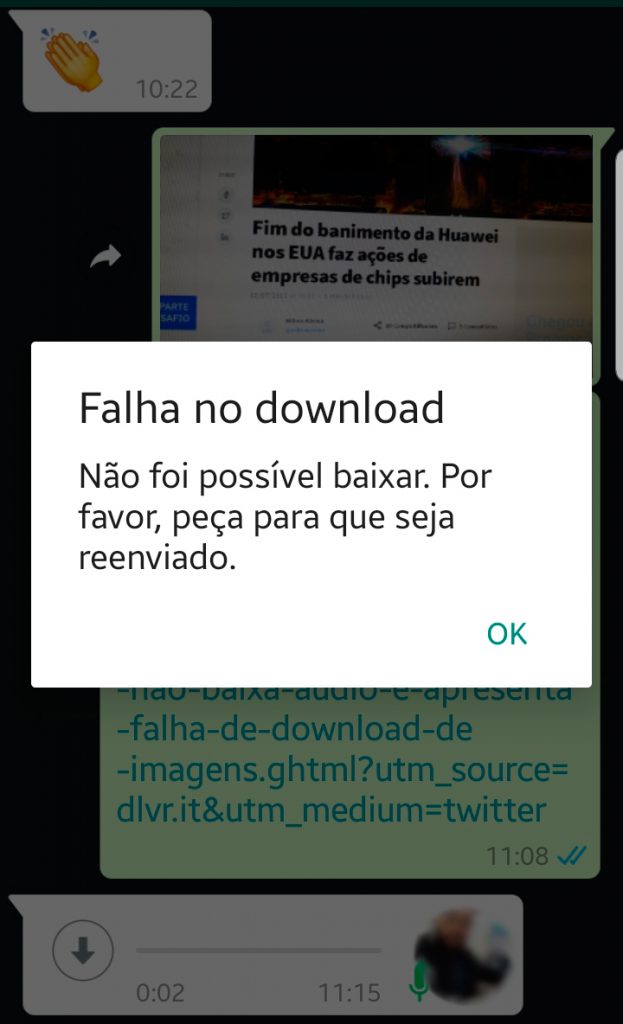The width and height of the screenshot is (623, 1024).
Task: Download the 0:02 voice message
Action: 83,950
